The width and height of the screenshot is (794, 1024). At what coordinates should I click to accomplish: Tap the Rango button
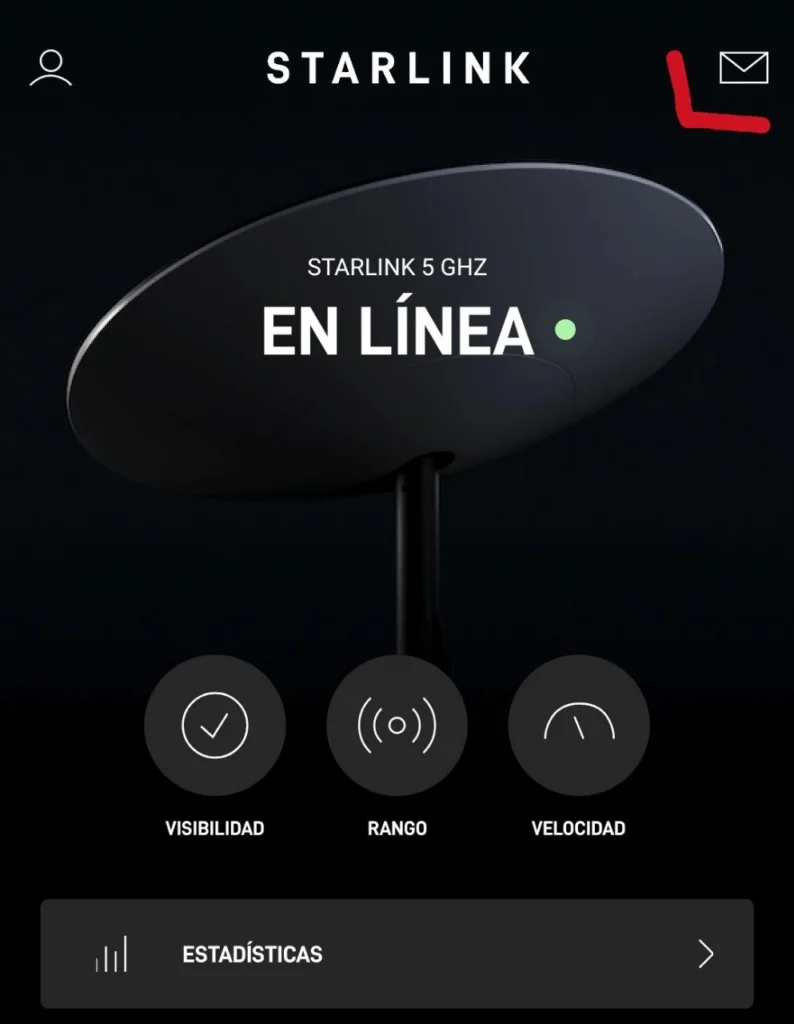397,725
